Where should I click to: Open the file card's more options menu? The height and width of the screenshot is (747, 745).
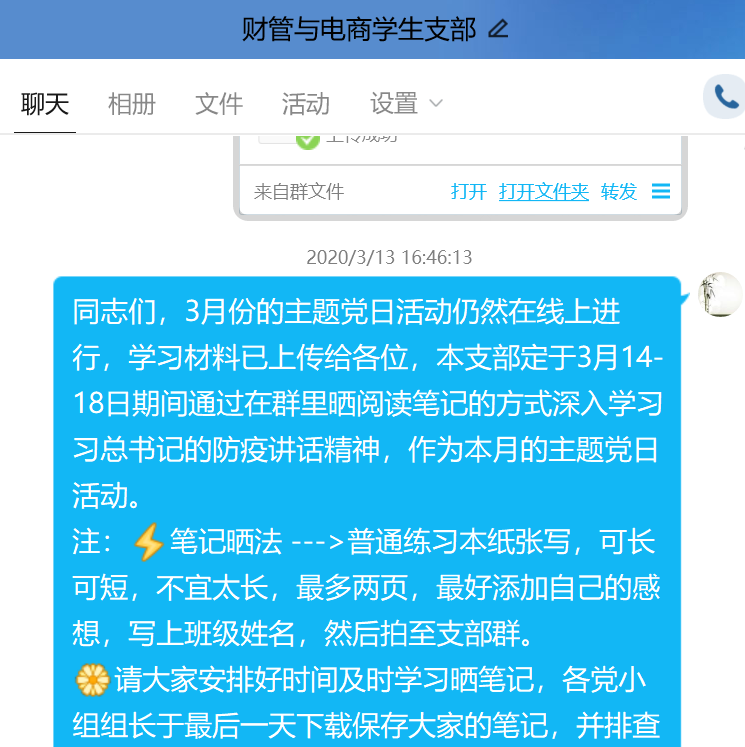pos(661,191)
